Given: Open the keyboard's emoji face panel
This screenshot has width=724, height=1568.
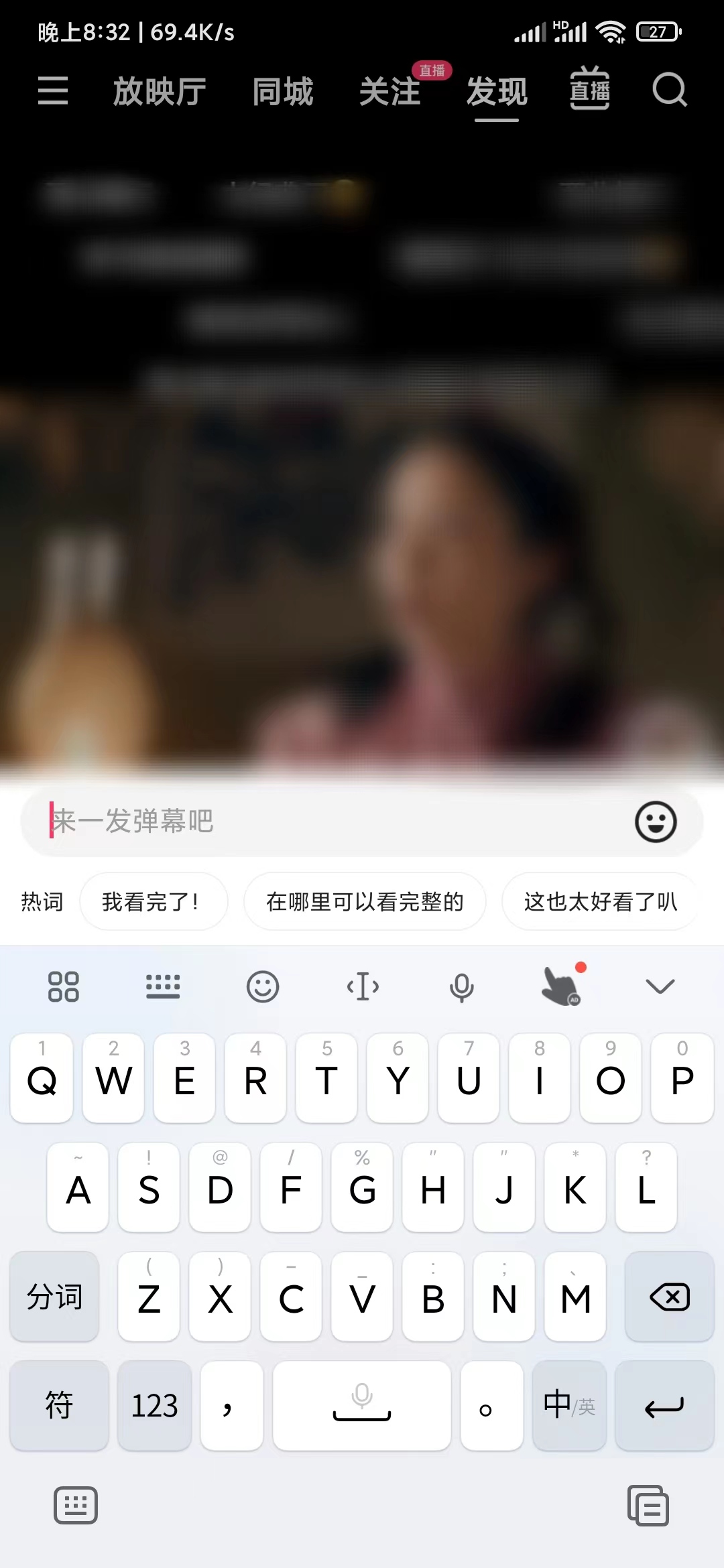Looking at the screenshot, I should [x=262, y=985].
